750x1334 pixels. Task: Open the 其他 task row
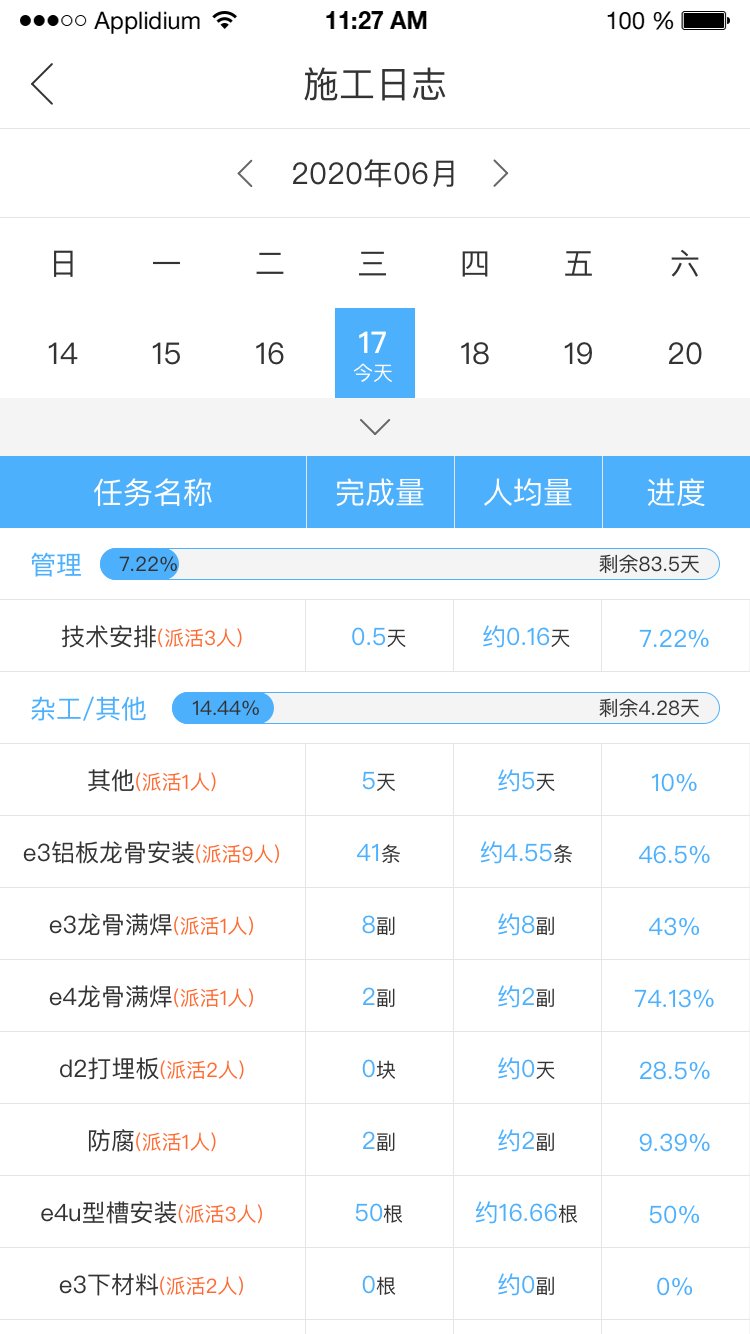click(152, 781)
